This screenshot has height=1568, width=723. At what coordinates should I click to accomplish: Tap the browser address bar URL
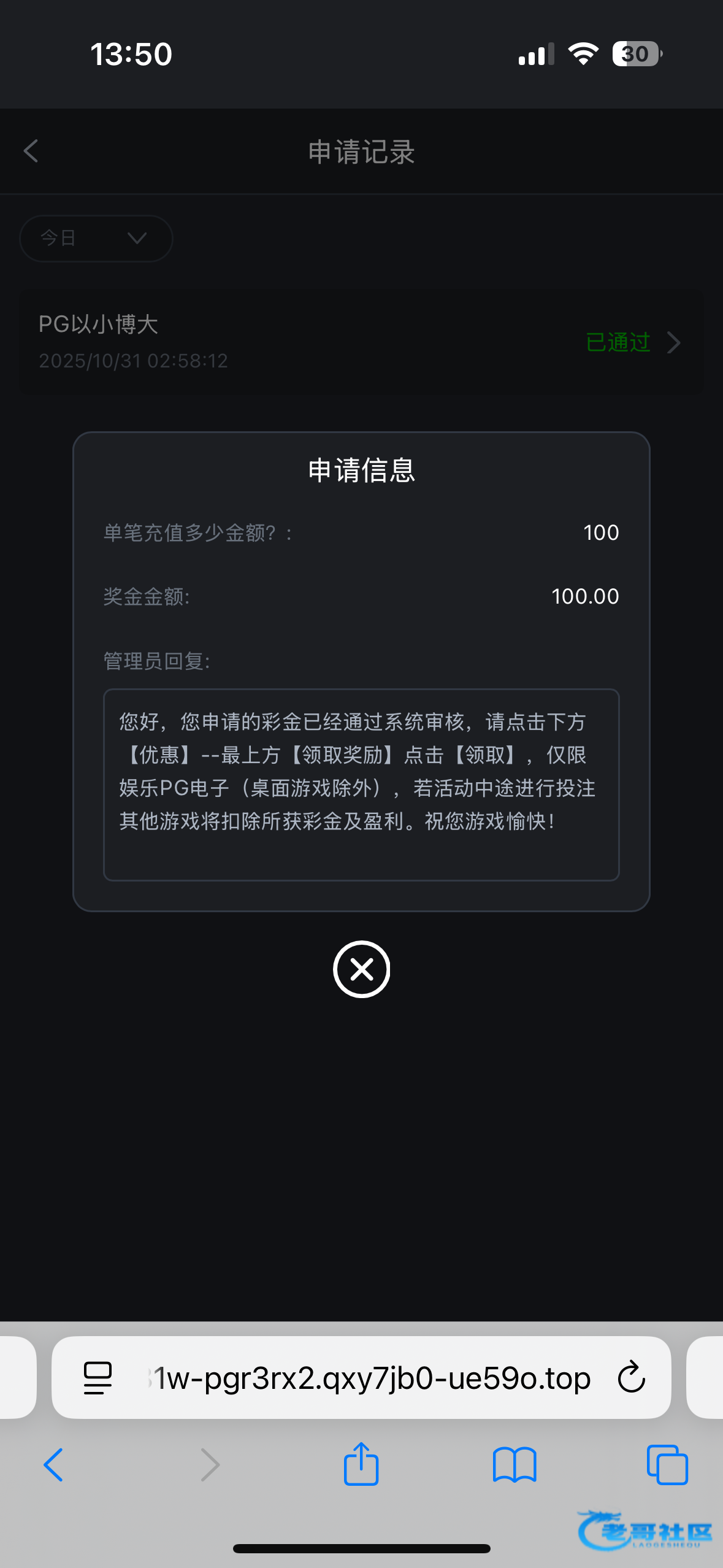coord(369,1378)
